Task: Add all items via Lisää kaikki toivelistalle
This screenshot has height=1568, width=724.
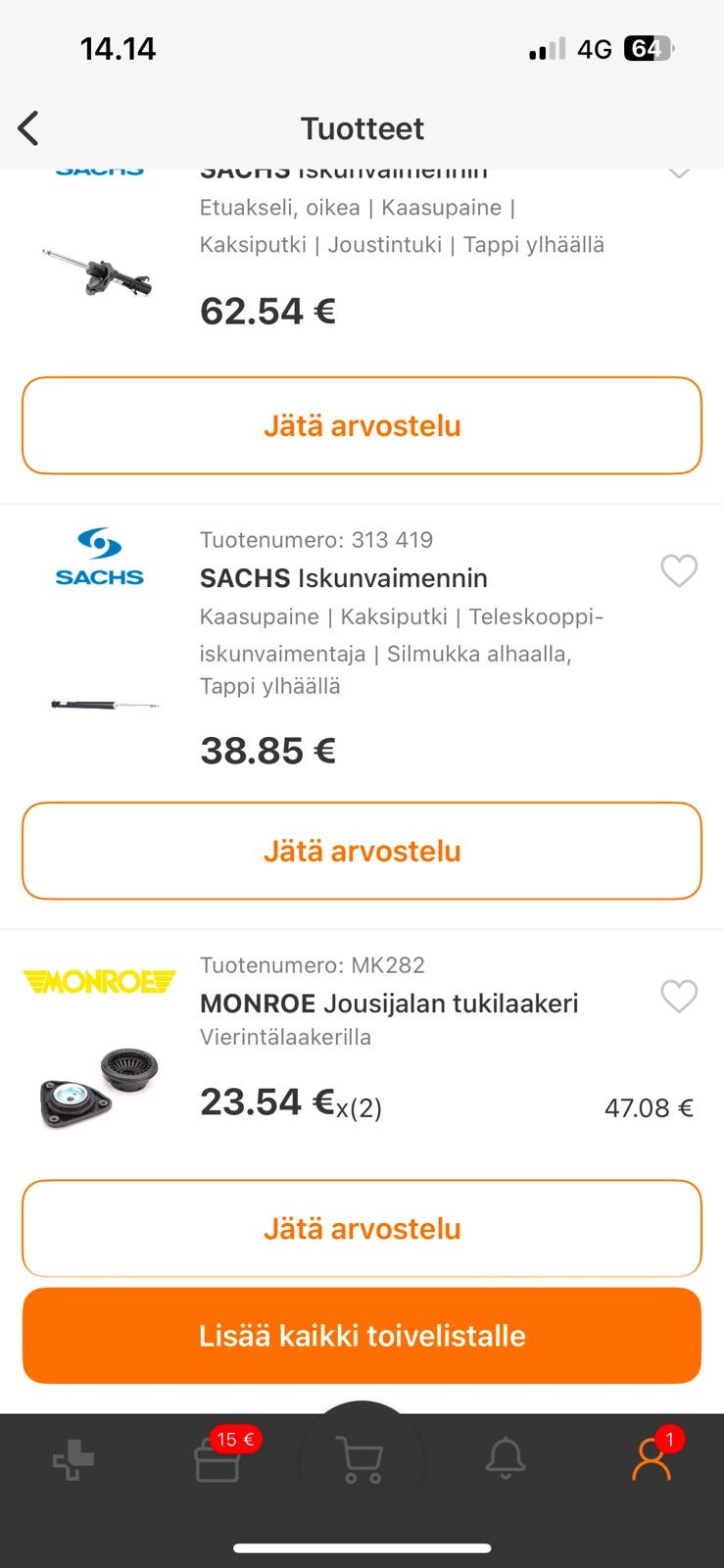Action: tap(362, 1336)
